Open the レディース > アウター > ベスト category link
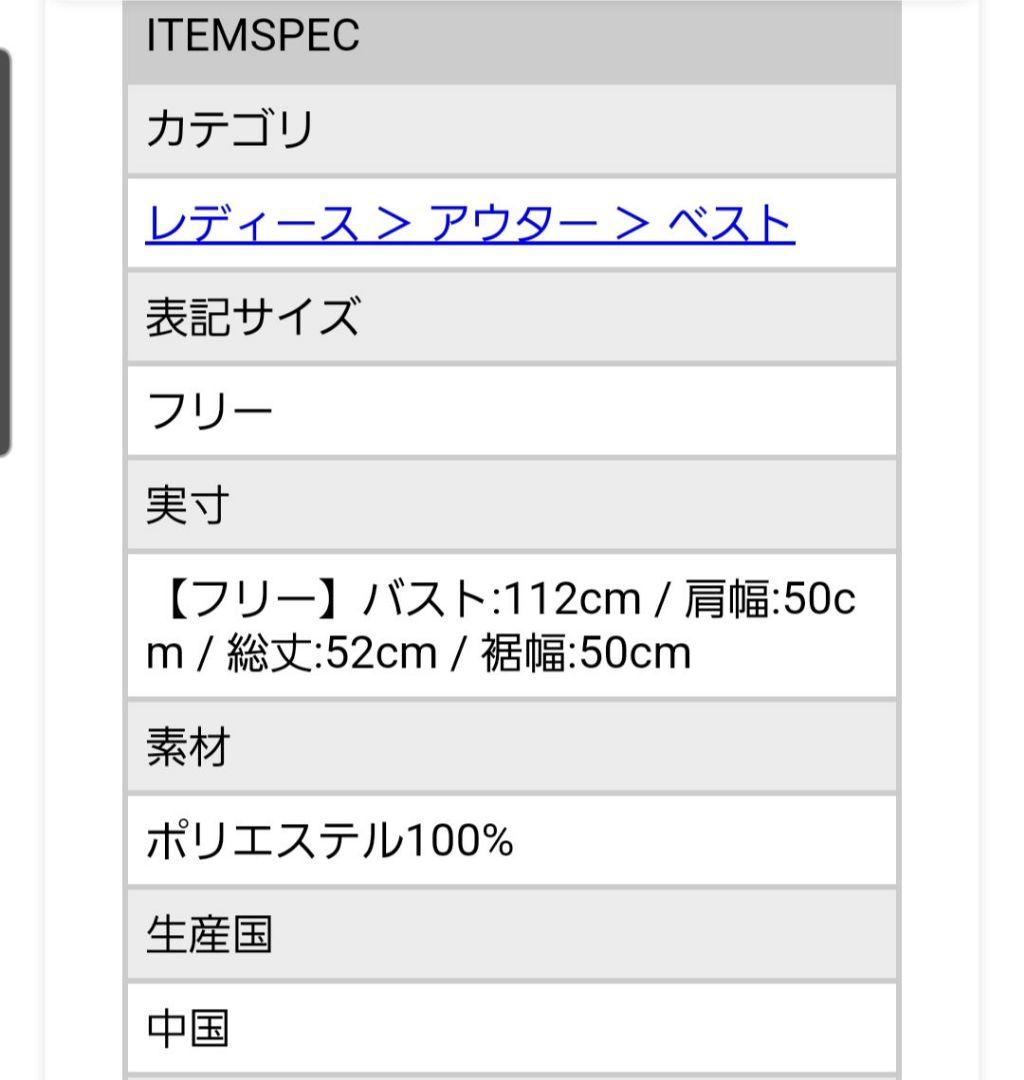The height and width of the screenshot is (1080, 1024). pos(469,225)
